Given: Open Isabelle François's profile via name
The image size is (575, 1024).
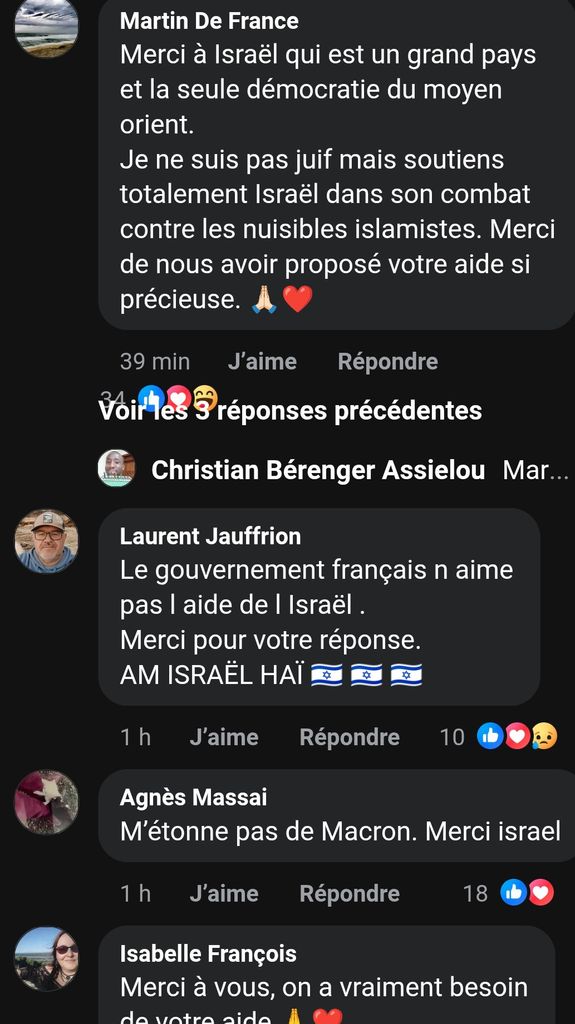Looking at the screenshot, I should (208, 953).
